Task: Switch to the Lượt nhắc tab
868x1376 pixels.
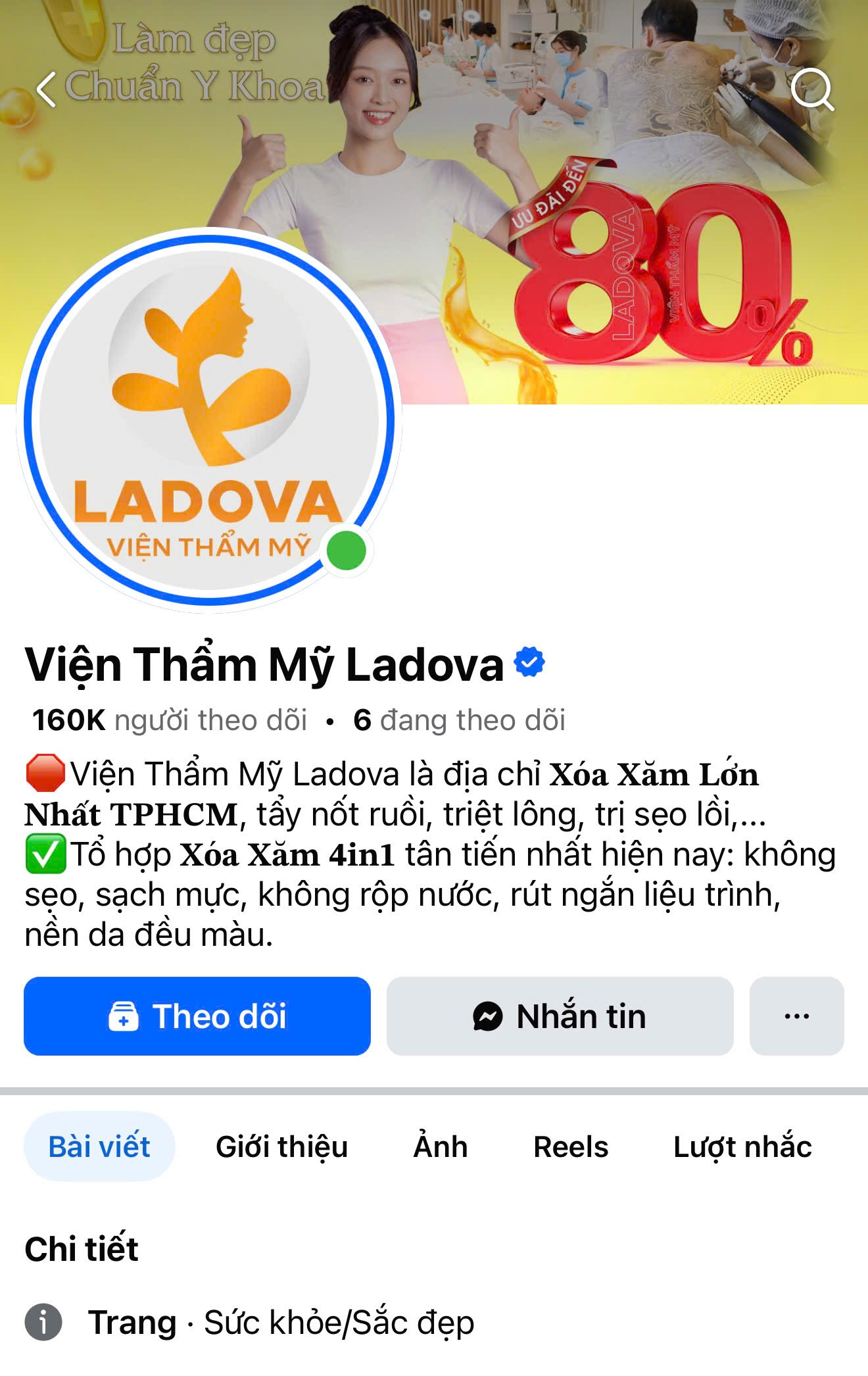Action: [742, 1146]
